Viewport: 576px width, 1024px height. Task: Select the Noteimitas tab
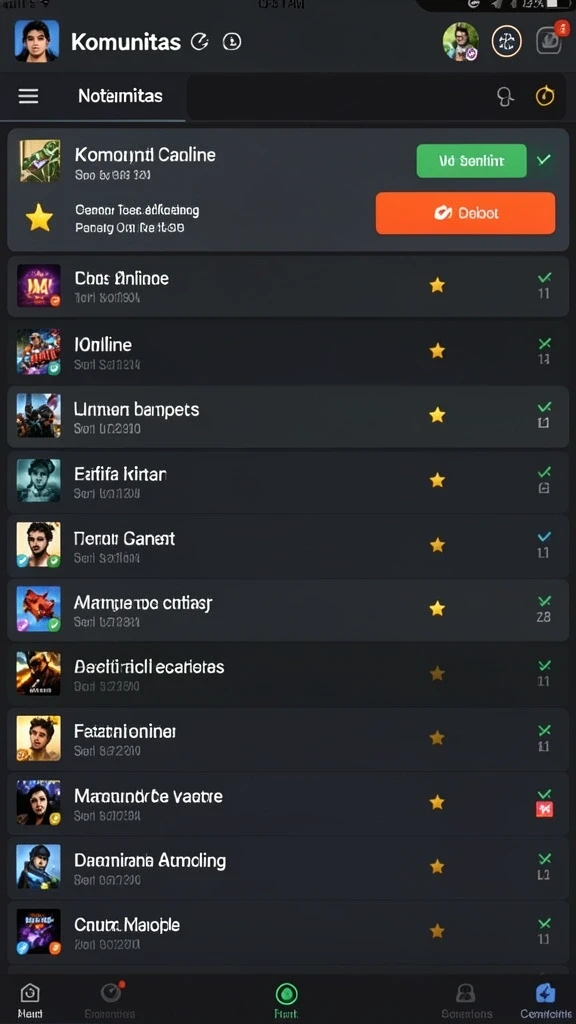pyautogui.click(x=120, y=97)
